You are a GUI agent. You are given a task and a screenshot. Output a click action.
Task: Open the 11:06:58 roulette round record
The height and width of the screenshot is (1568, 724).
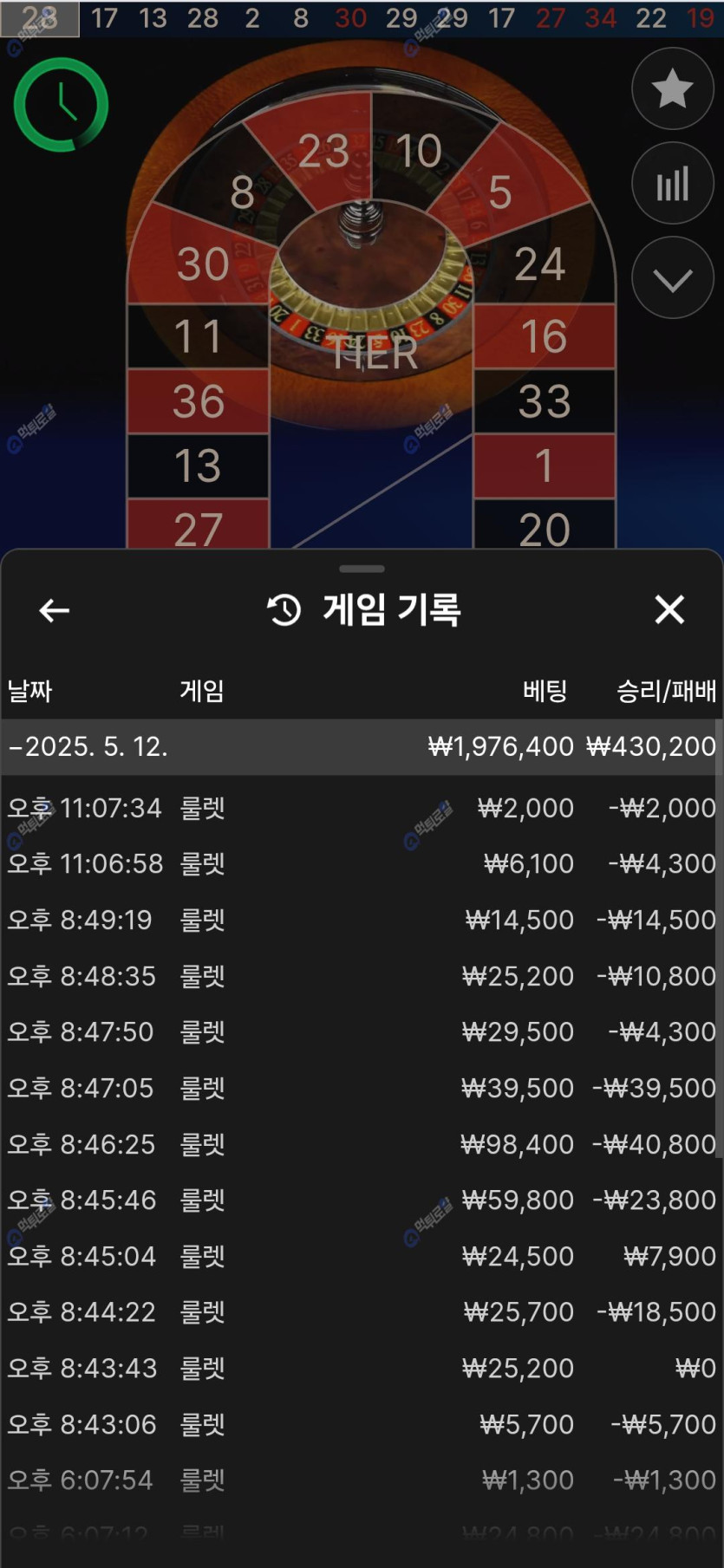361,863
